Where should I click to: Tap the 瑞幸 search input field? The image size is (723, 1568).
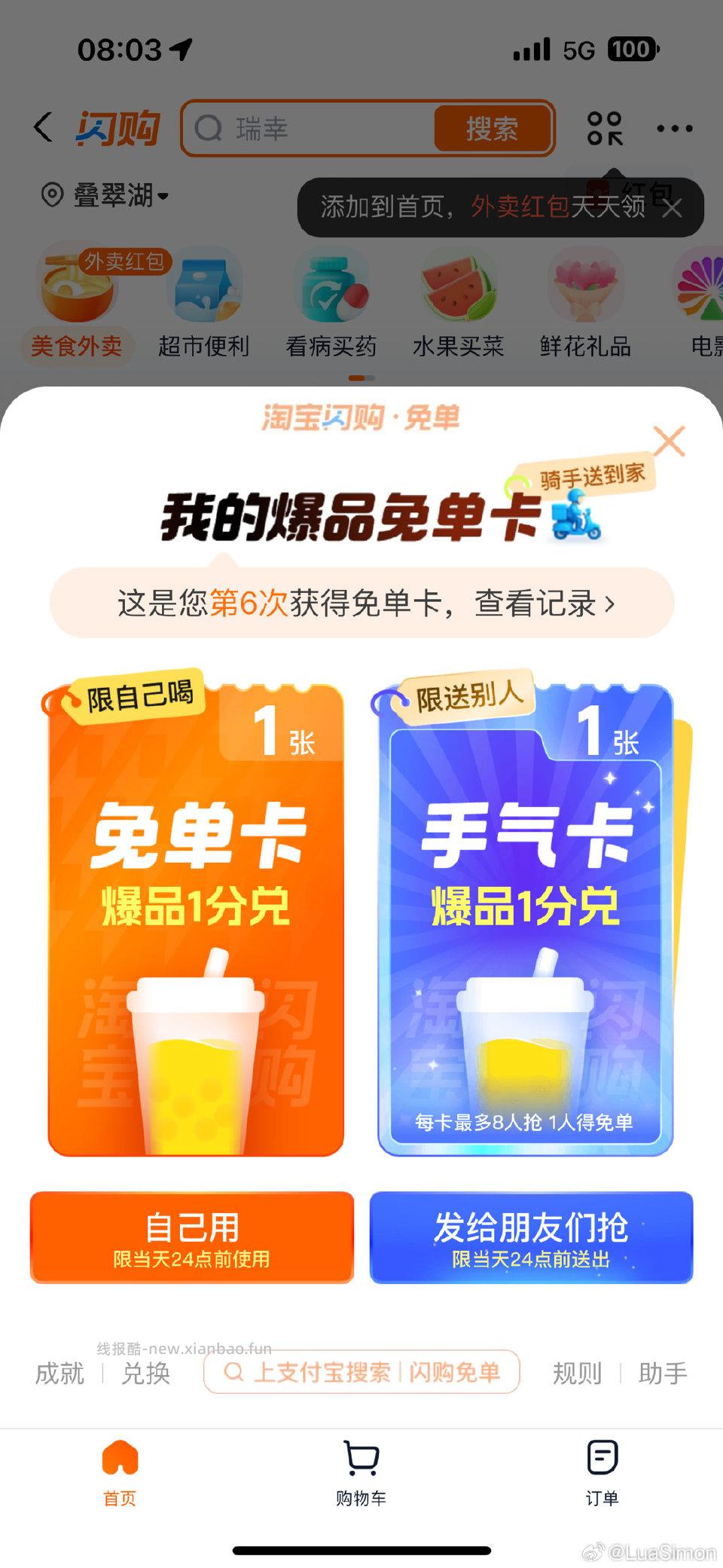coord(316,128)
